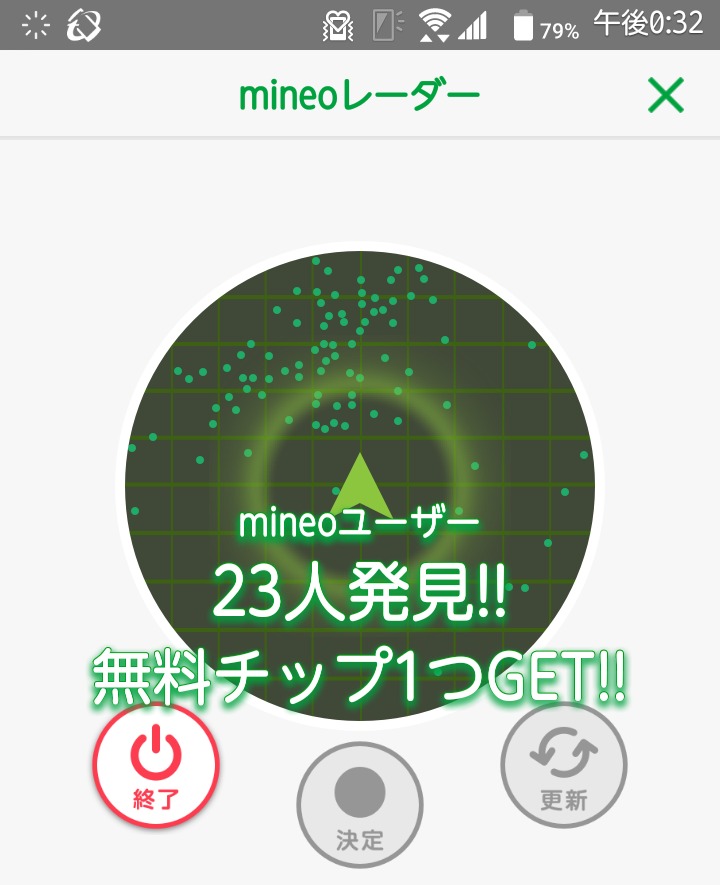Close the mineo radar screen
The image size is (720, 885).
[x=665, y=96]
